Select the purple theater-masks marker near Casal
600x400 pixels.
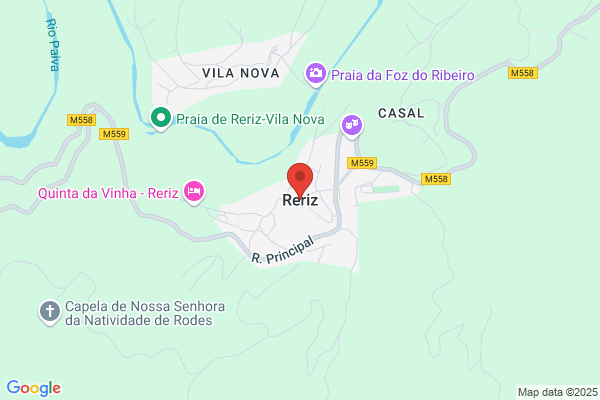pos(352,126)
